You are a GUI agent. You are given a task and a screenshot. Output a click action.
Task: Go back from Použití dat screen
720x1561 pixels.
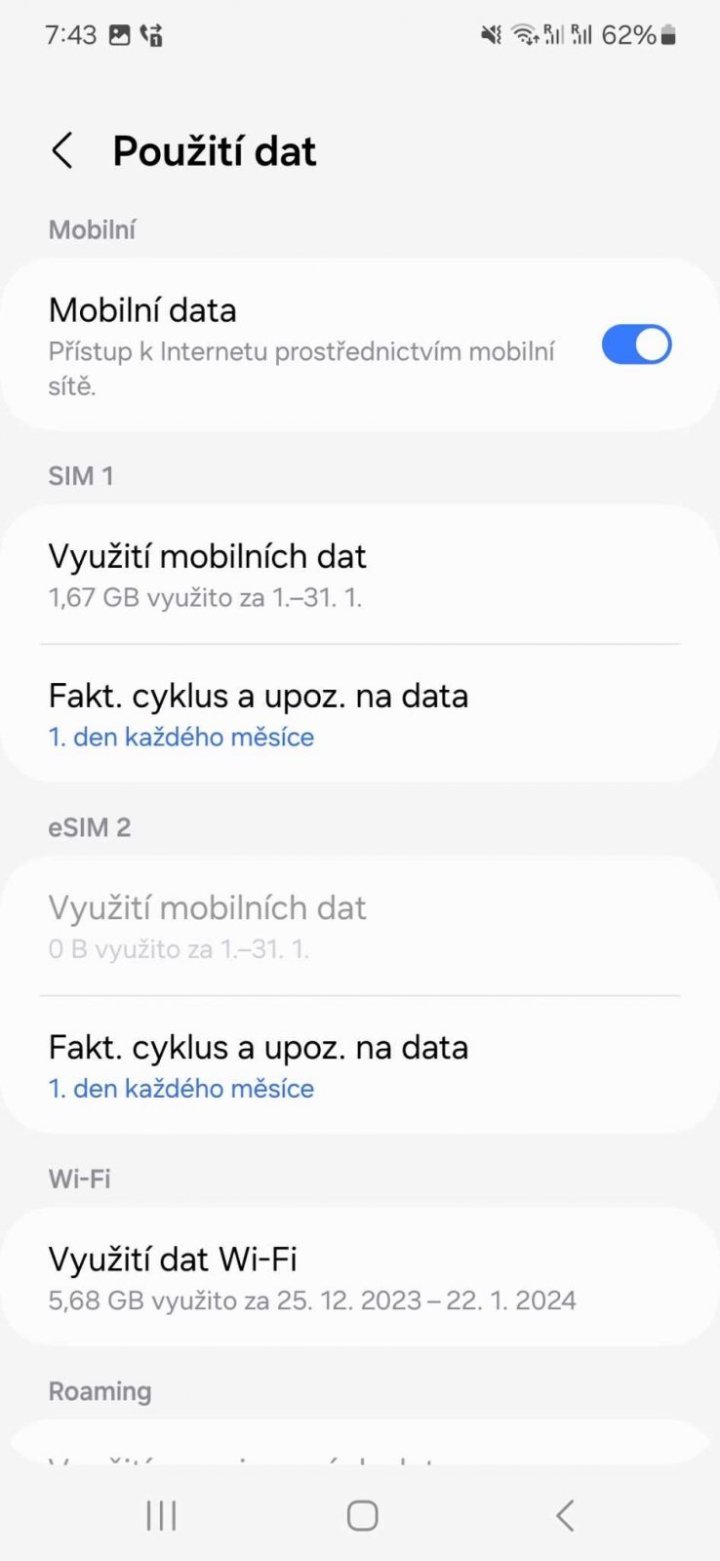(x=62, y=152)
